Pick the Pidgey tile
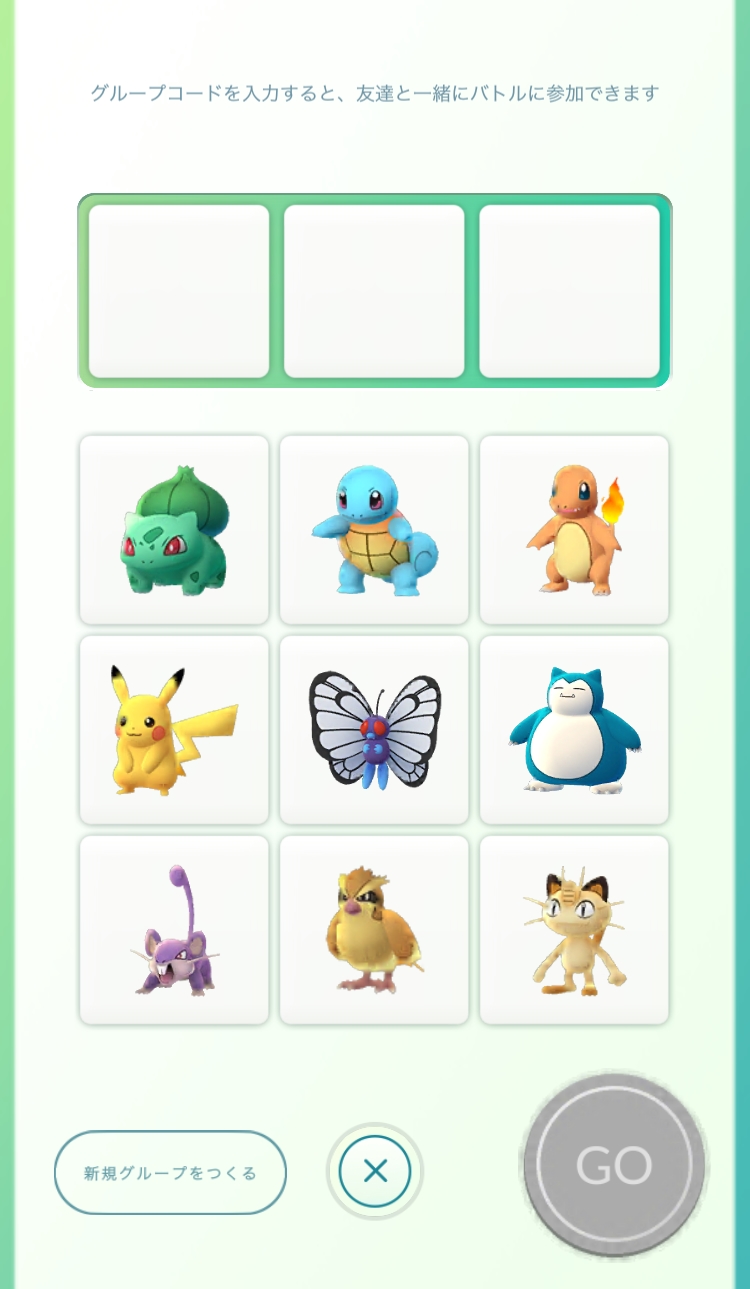 (374, 930)
